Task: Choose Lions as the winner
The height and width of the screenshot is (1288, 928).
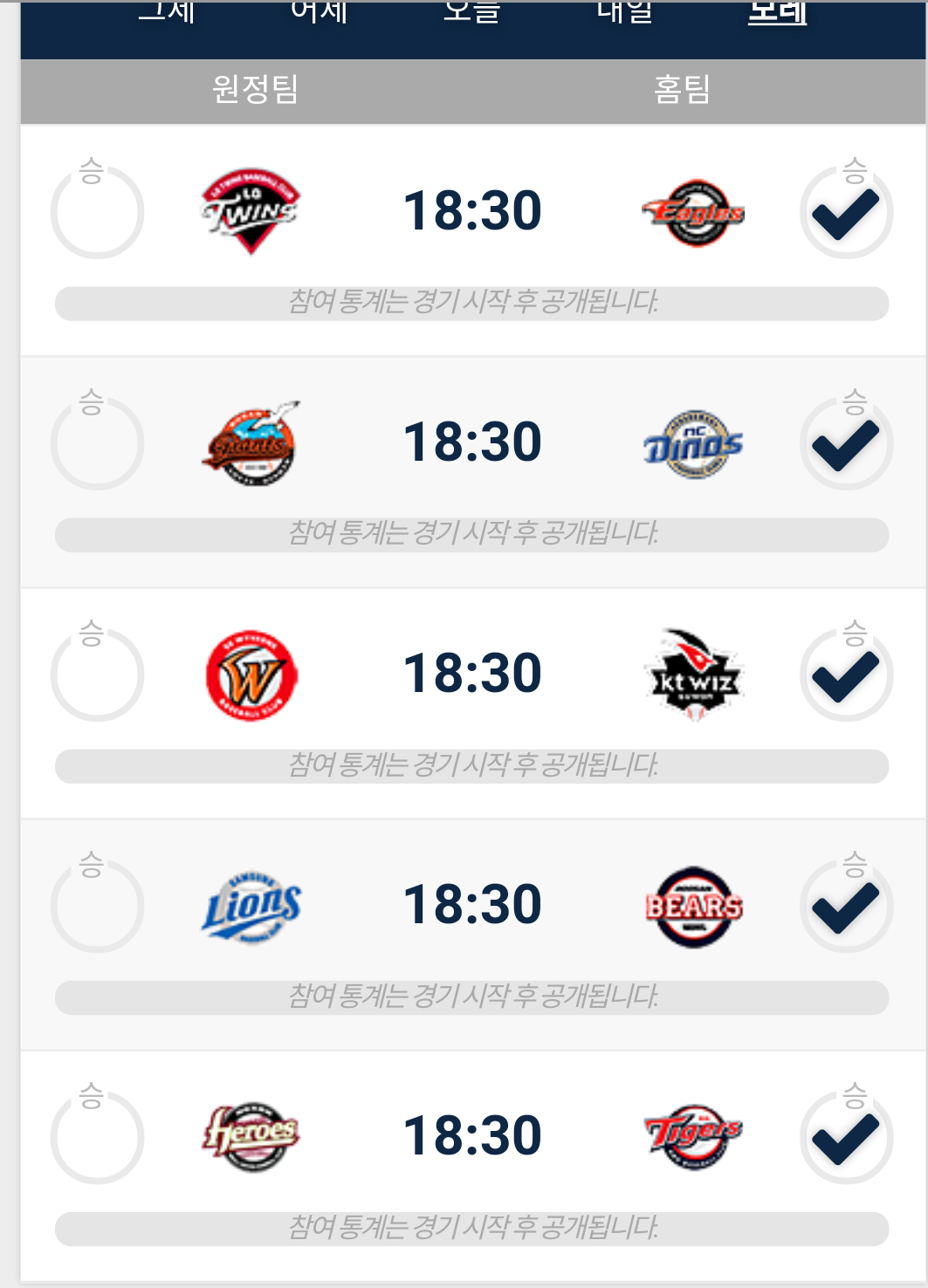Action: tap(97, 907)
